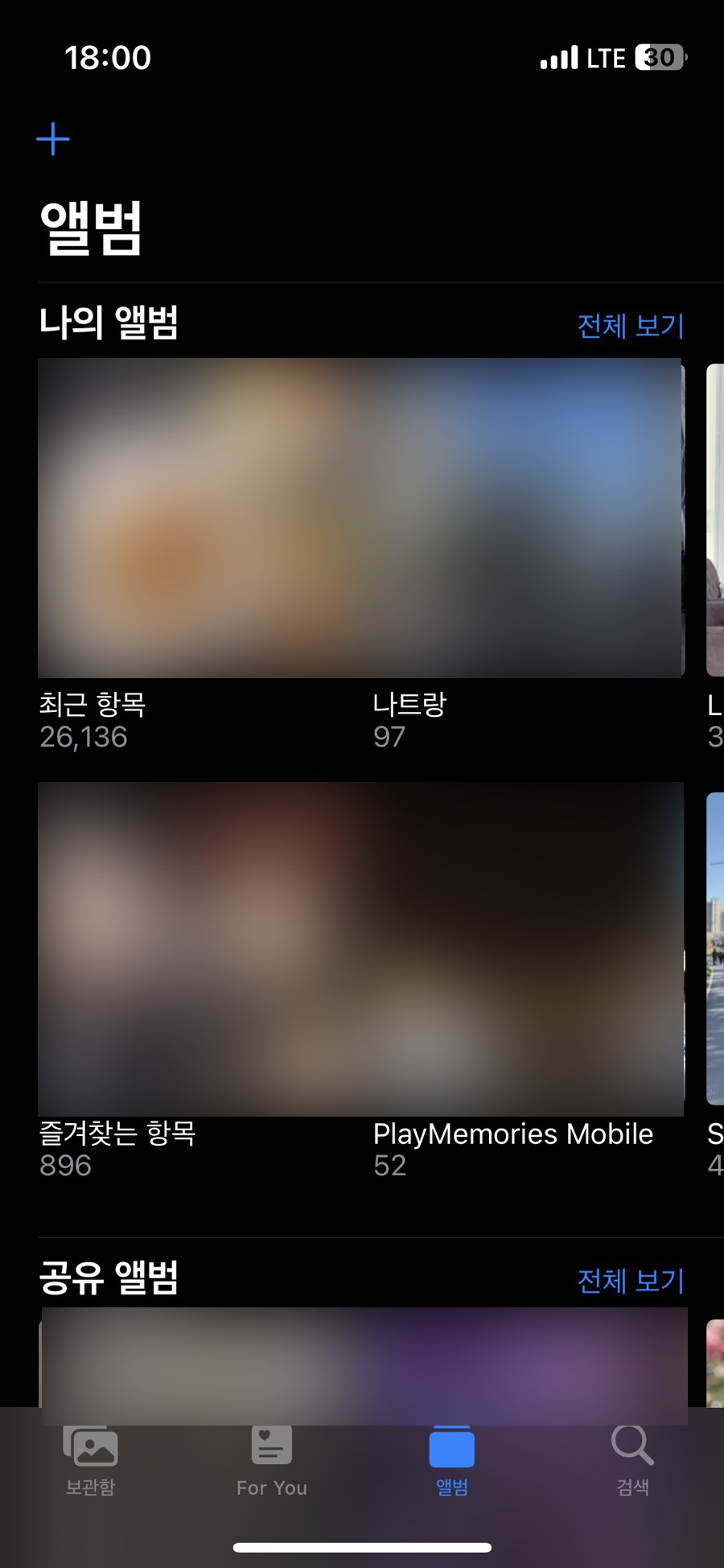Tap 전체 보기 next to 나의 앨범
The height and width of the screenshot is (1568, 724).
click(631, 326)
